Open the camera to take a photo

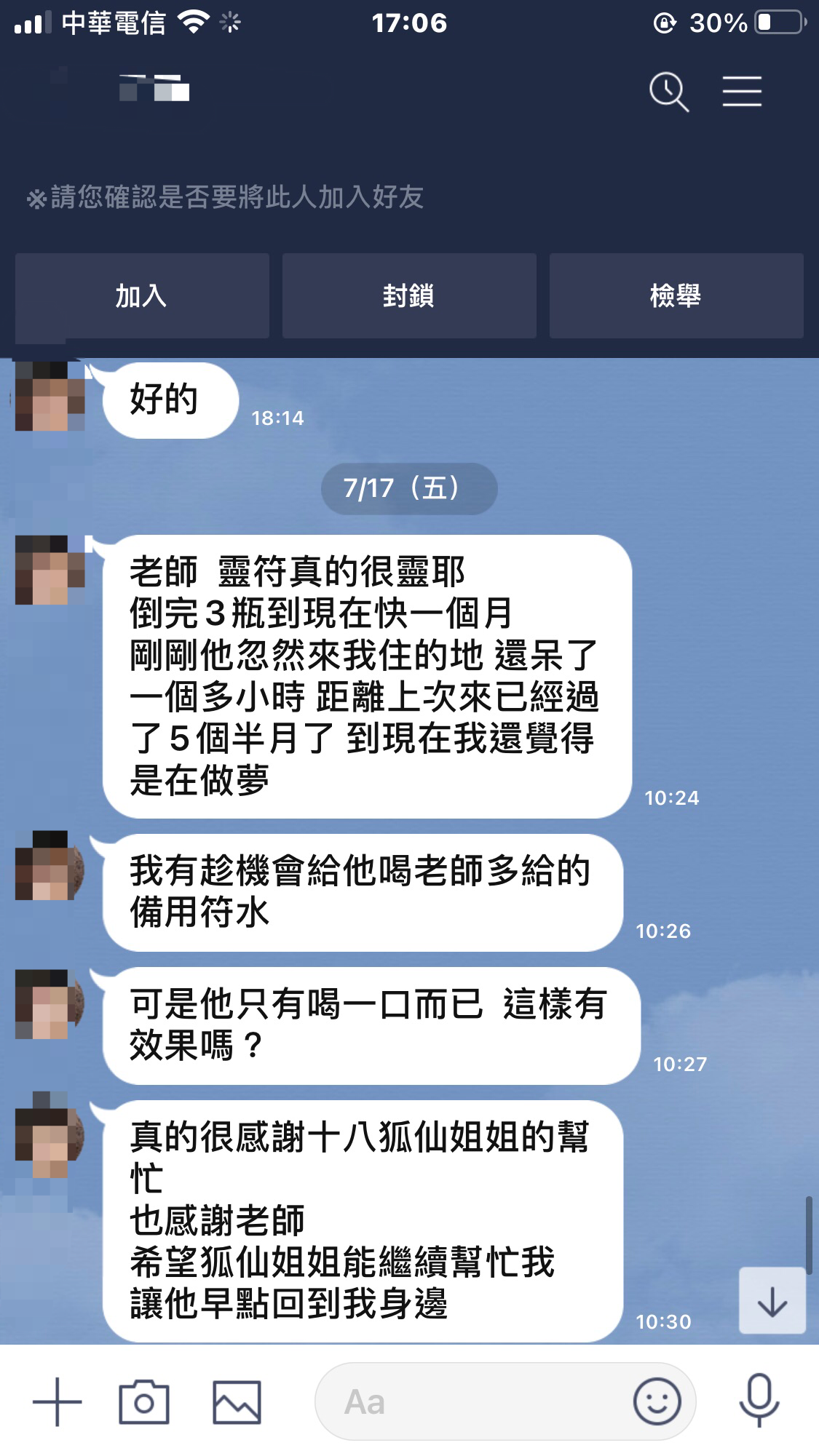144,1401
